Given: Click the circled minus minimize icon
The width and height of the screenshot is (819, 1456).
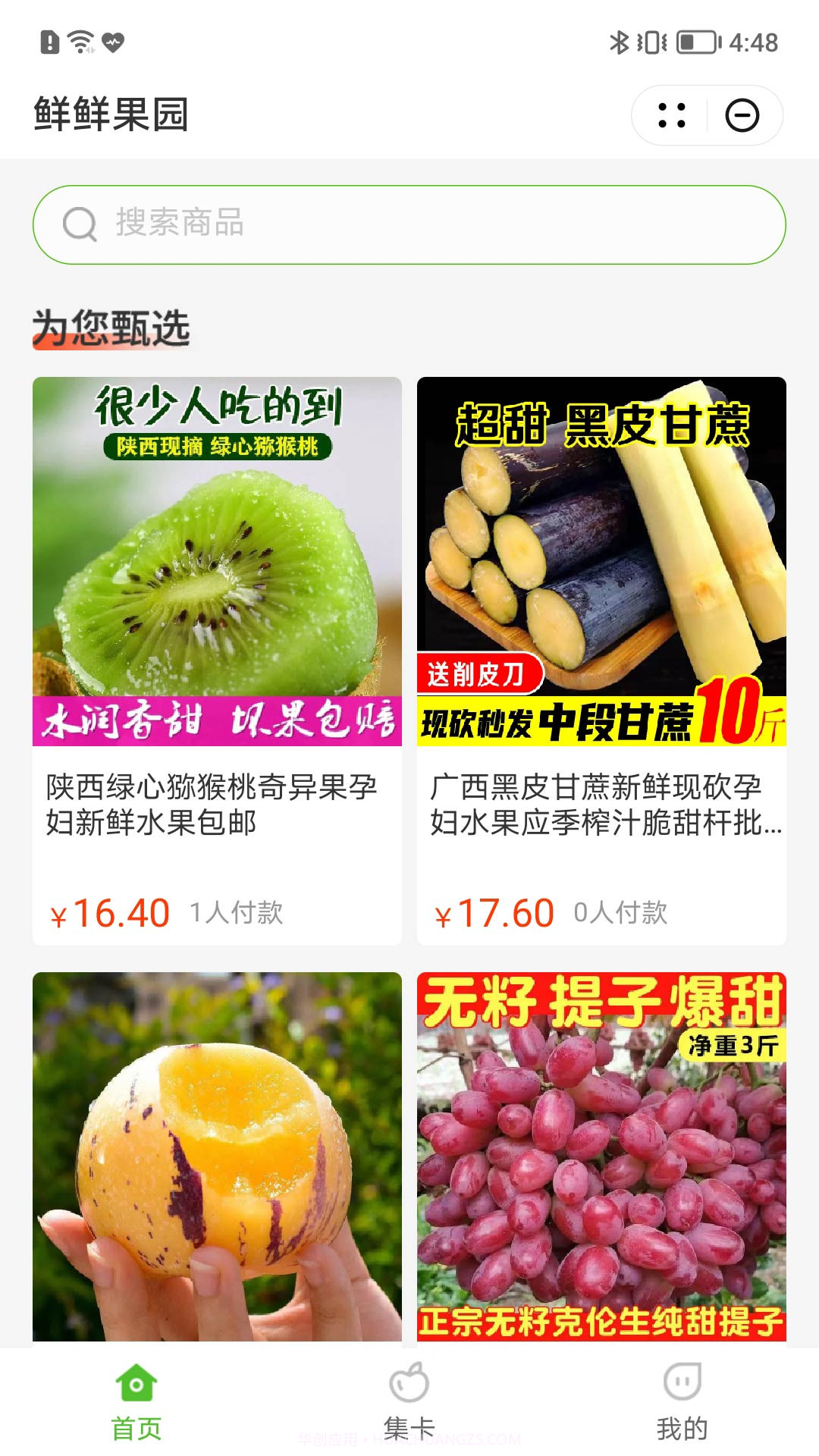Looking at the screenshot, I should (x=742, y=114).
